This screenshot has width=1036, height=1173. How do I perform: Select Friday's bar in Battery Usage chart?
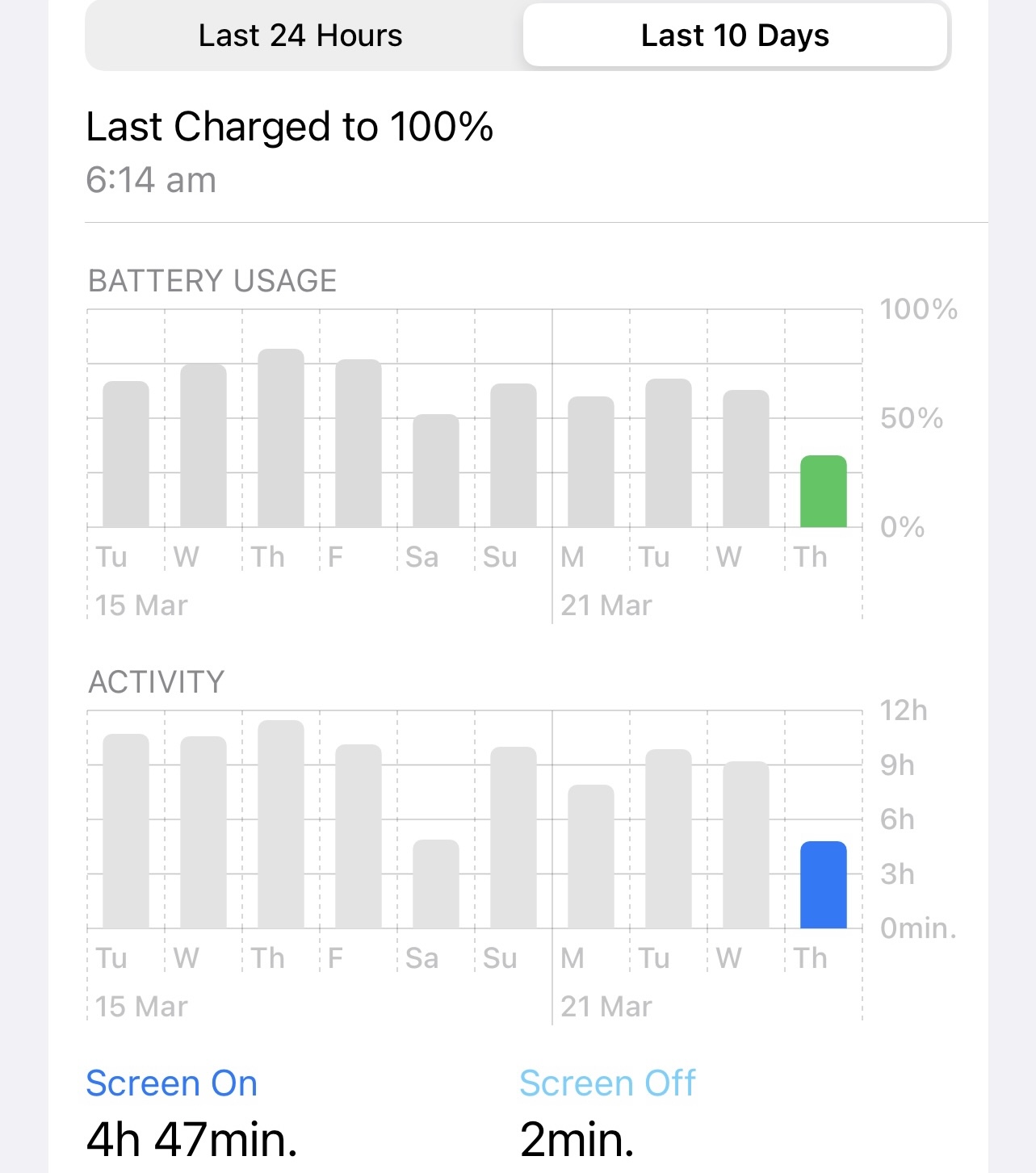coord(359,444)
